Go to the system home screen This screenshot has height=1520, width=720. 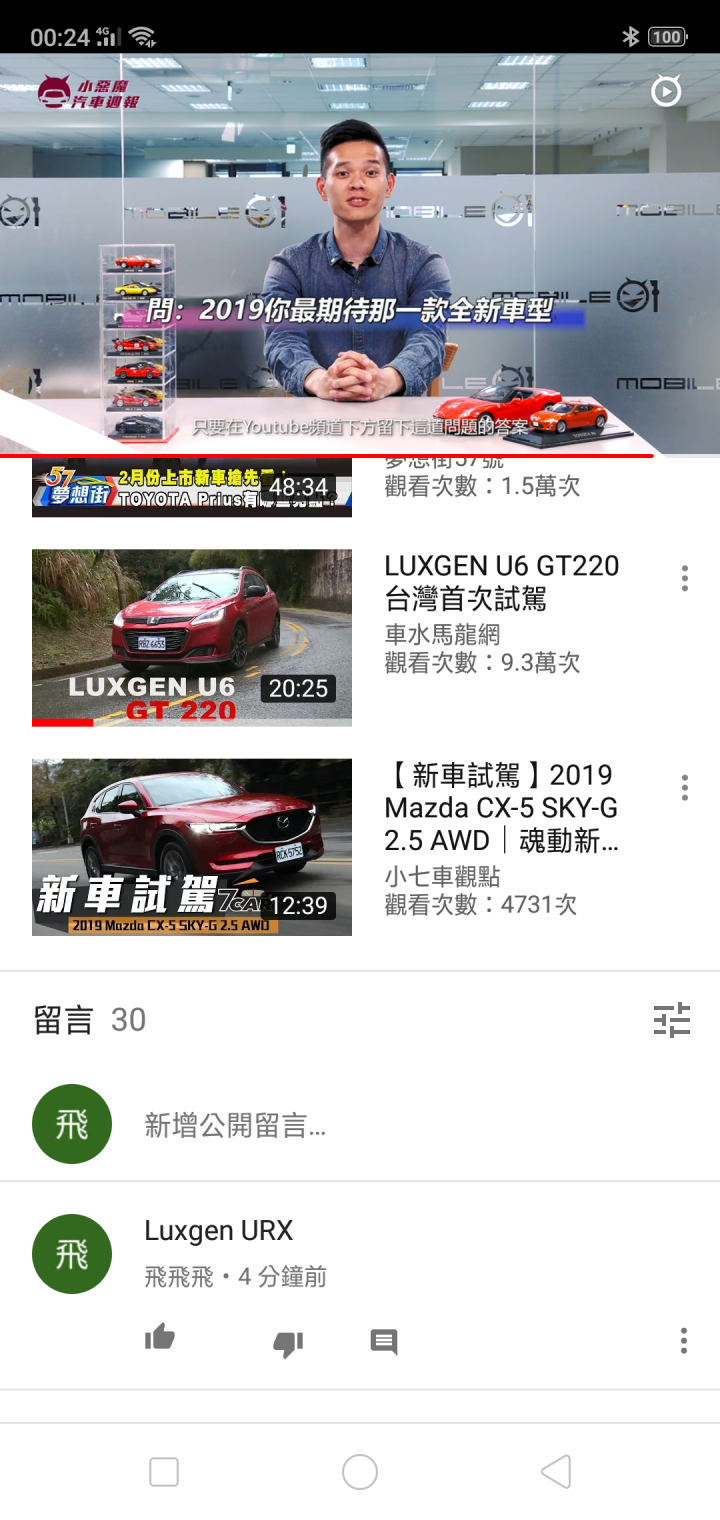(x=360, y=1472)
